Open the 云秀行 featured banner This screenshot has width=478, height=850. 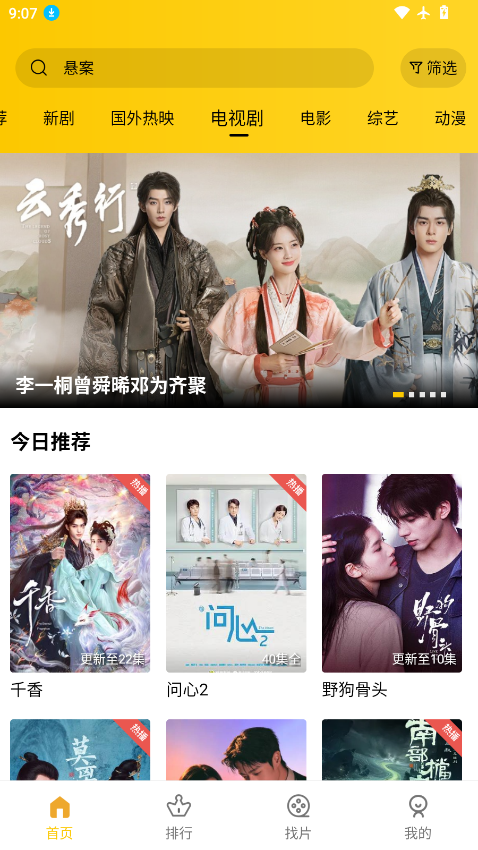coord(239,280)
